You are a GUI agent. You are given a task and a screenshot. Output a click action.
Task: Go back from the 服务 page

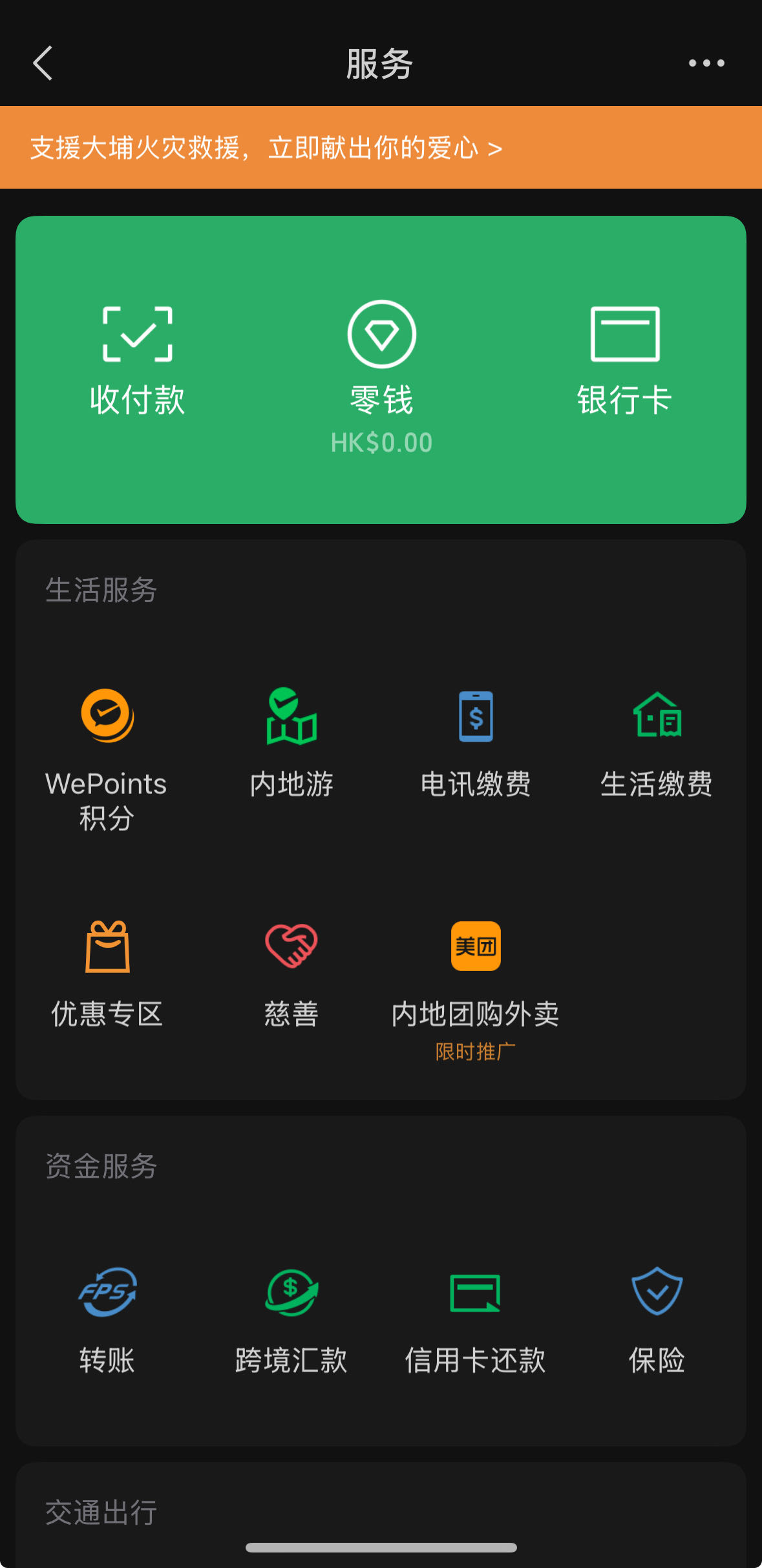[43, 63]
